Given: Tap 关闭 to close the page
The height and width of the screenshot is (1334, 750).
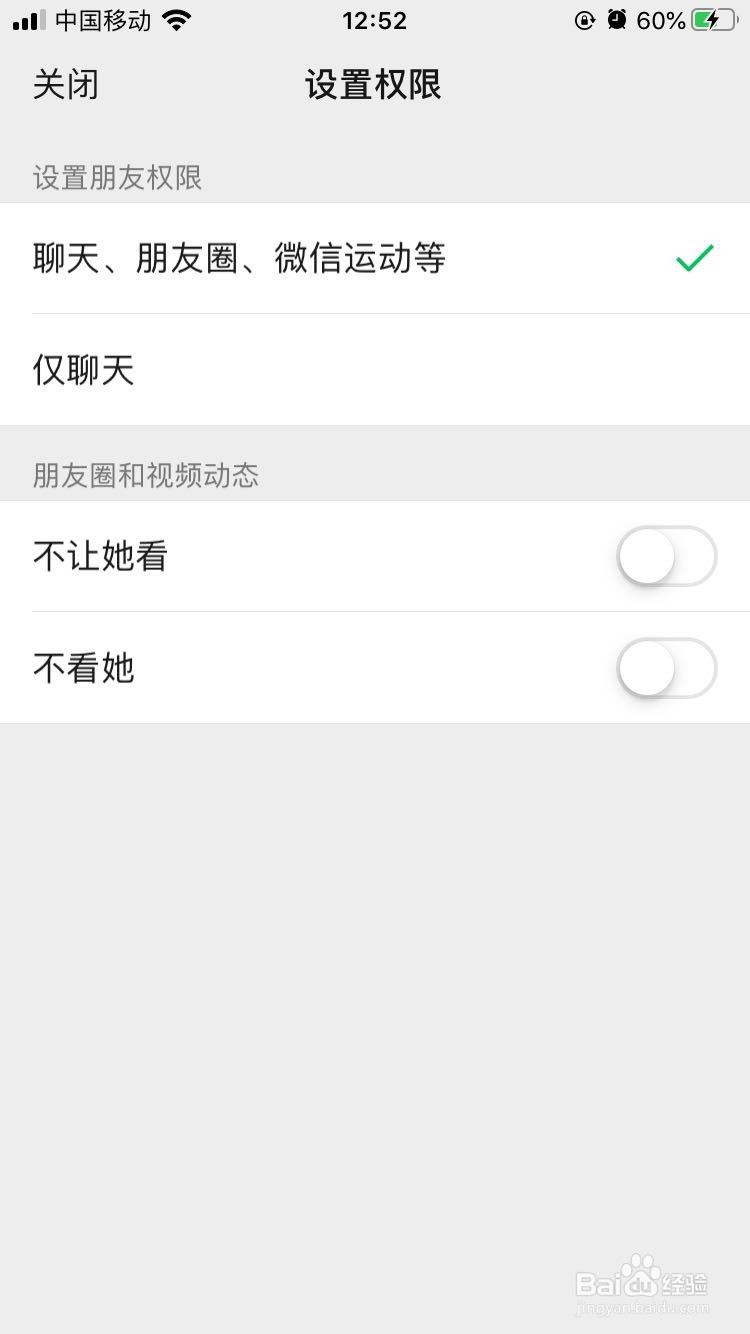Looking at the screenshot, I should (64, 85).
